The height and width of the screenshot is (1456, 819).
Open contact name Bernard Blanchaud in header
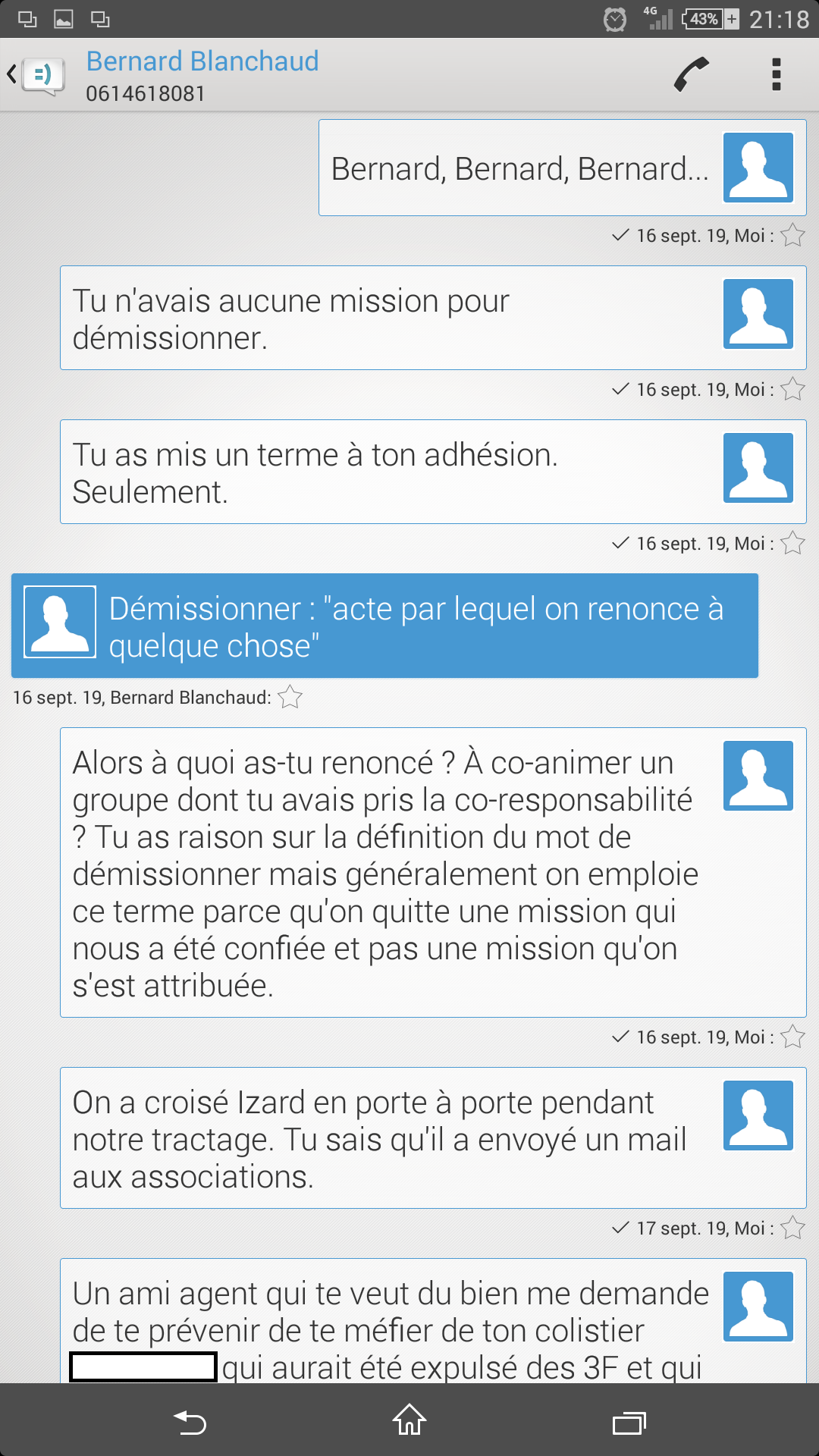pyautogui.click(x=202, y=61)
